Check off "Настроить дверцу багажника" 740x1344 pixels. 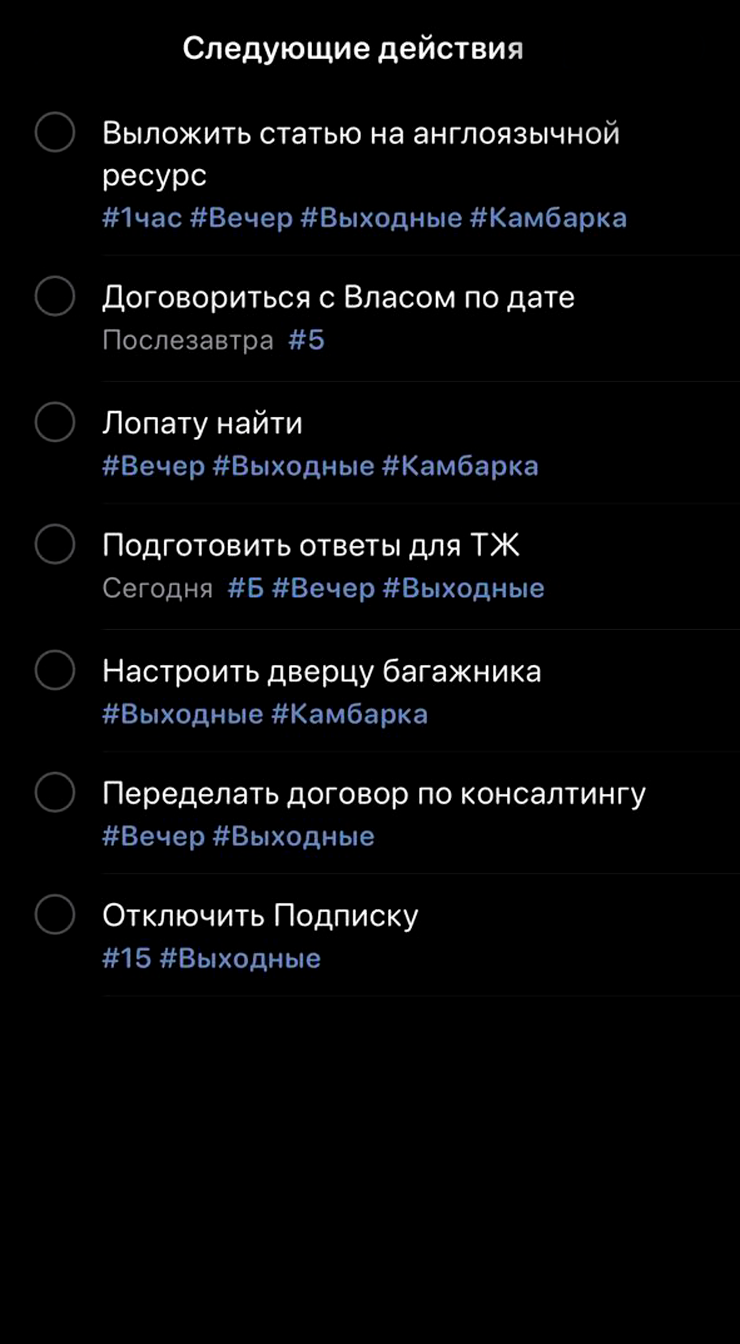coord(55,671)
